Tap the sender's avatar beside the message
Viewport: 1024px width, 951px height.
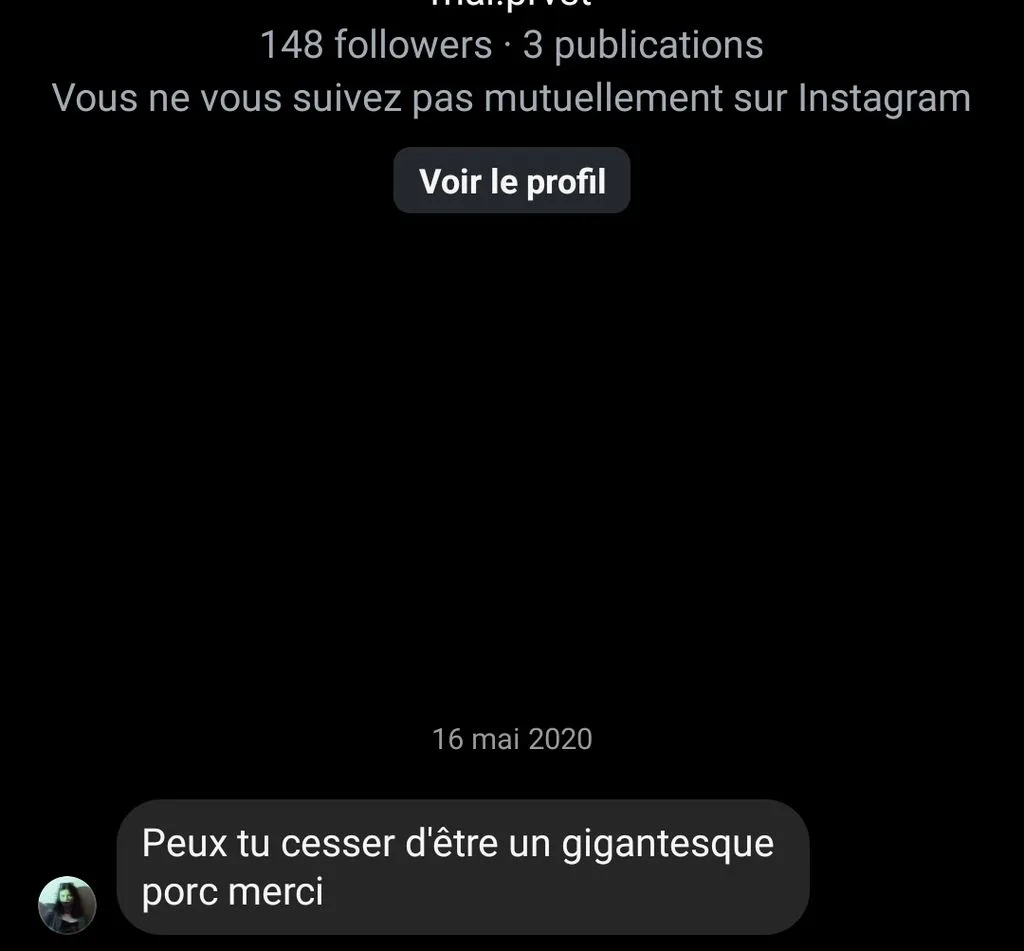[x=67, y=905]
